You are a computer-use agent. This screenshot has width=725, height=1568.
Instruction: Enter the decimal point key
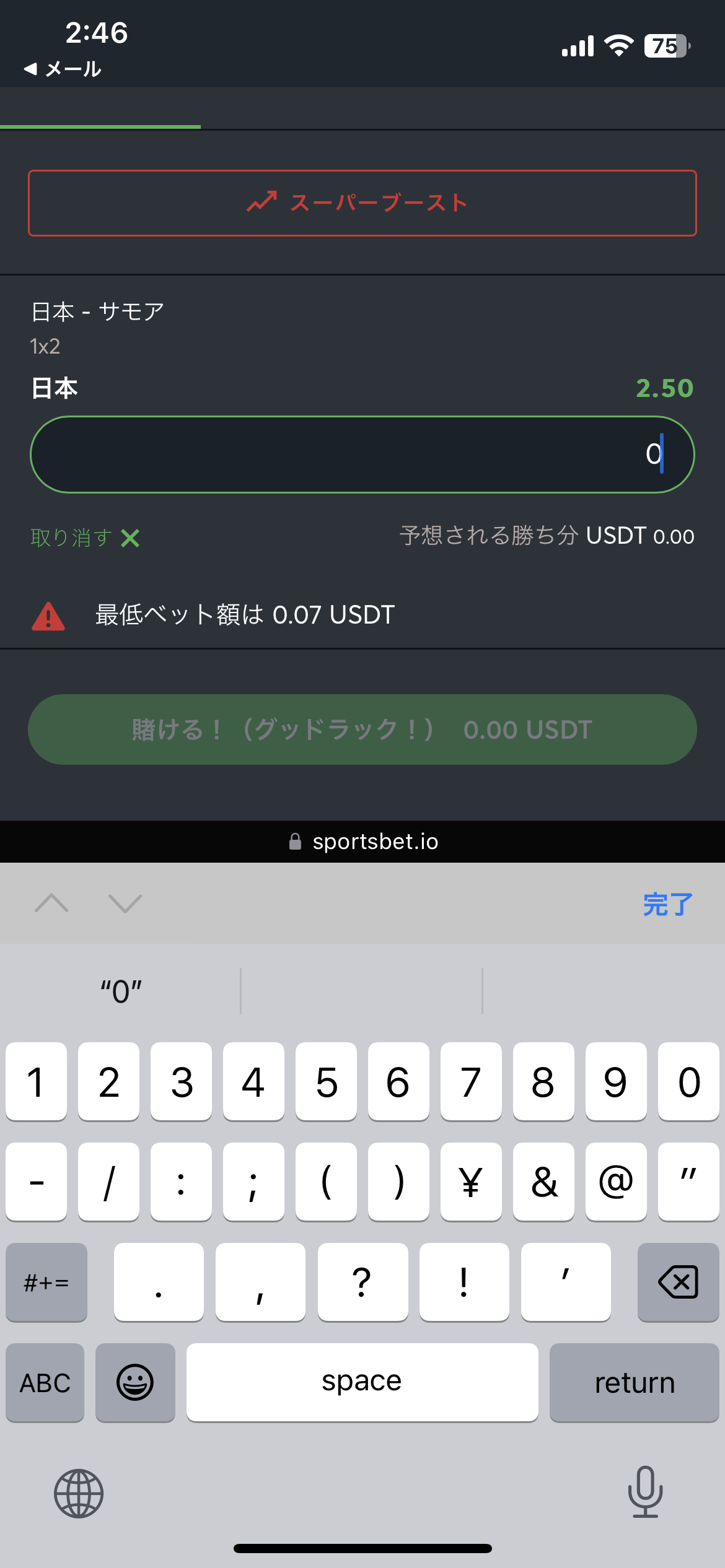coord(159,1281)
